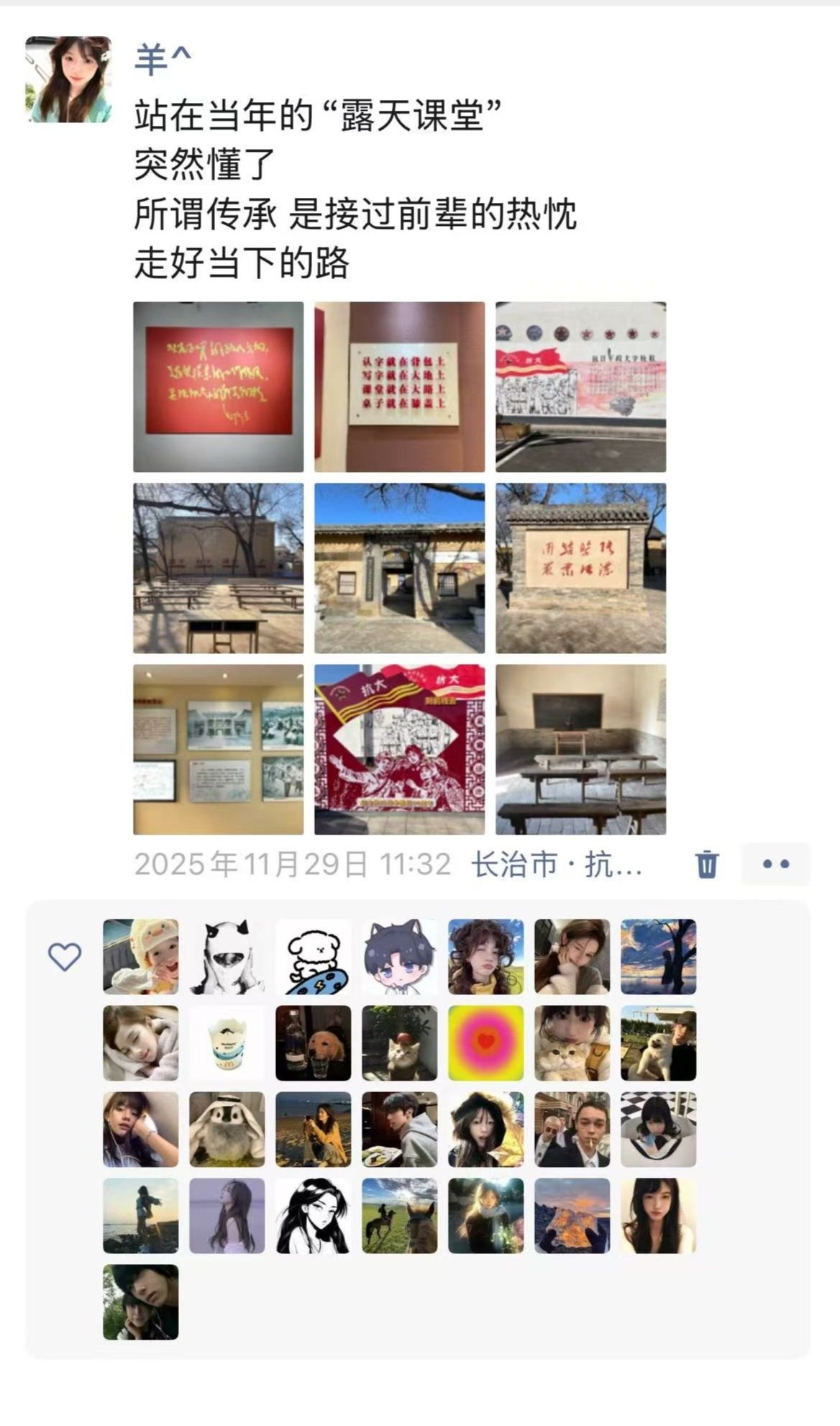Open the horse rider avatar liker's profile
Image resolution: width=840 pixels, height=1426 pixels.
coord(399,1216)
